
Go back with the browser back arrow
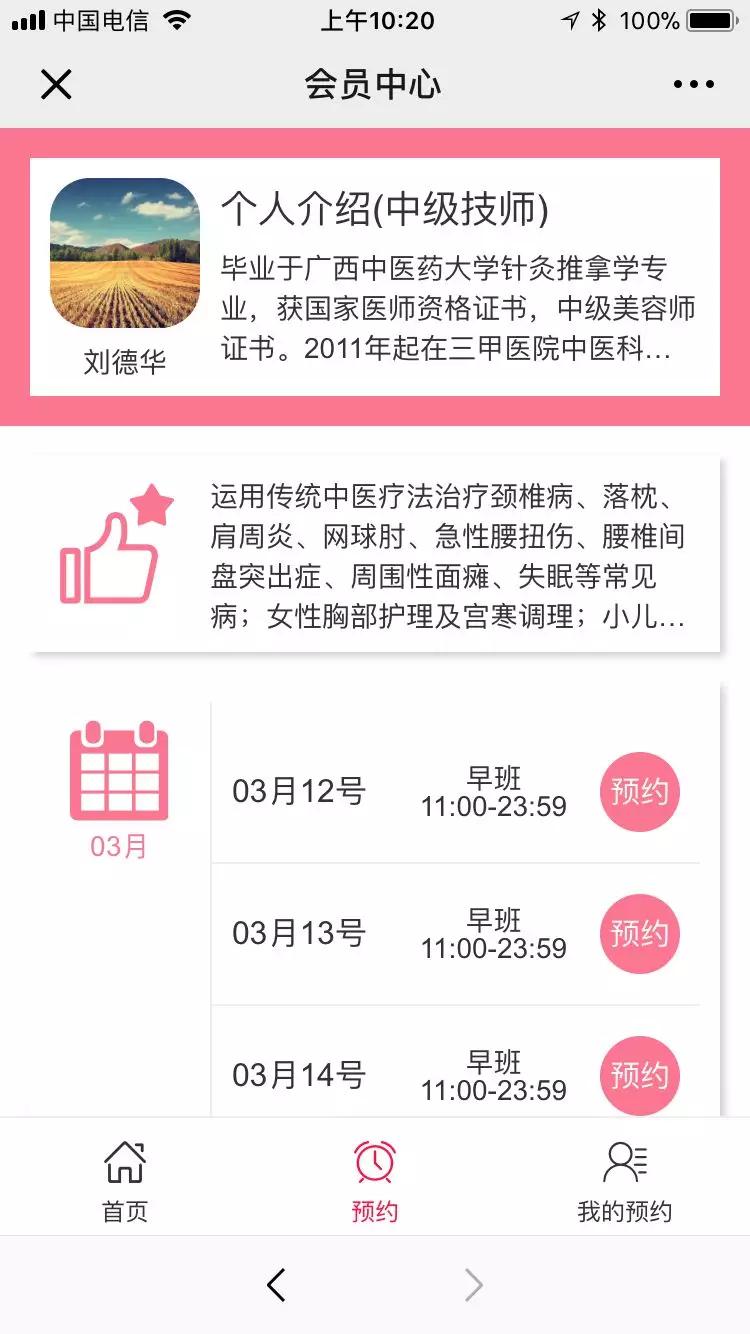[277, 1285]
